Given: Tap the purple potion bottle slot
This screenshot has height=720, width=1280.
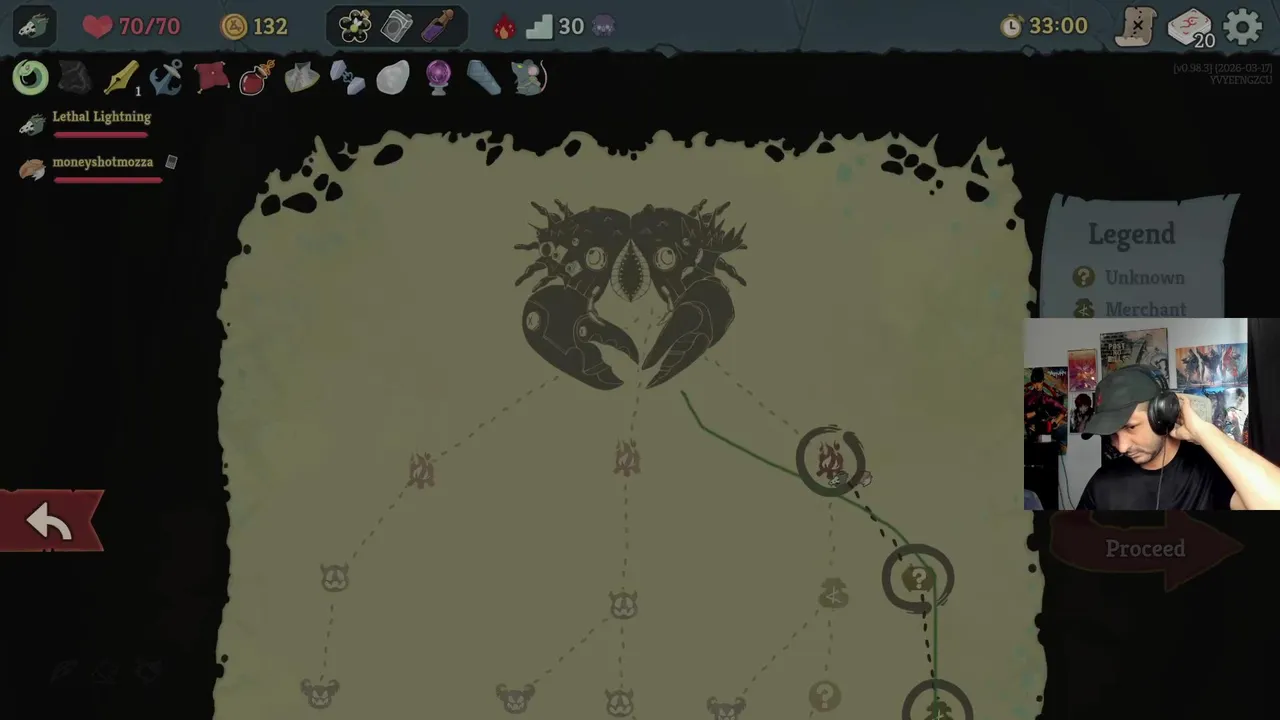Looking at the screenshot, I should coord(437,27).
